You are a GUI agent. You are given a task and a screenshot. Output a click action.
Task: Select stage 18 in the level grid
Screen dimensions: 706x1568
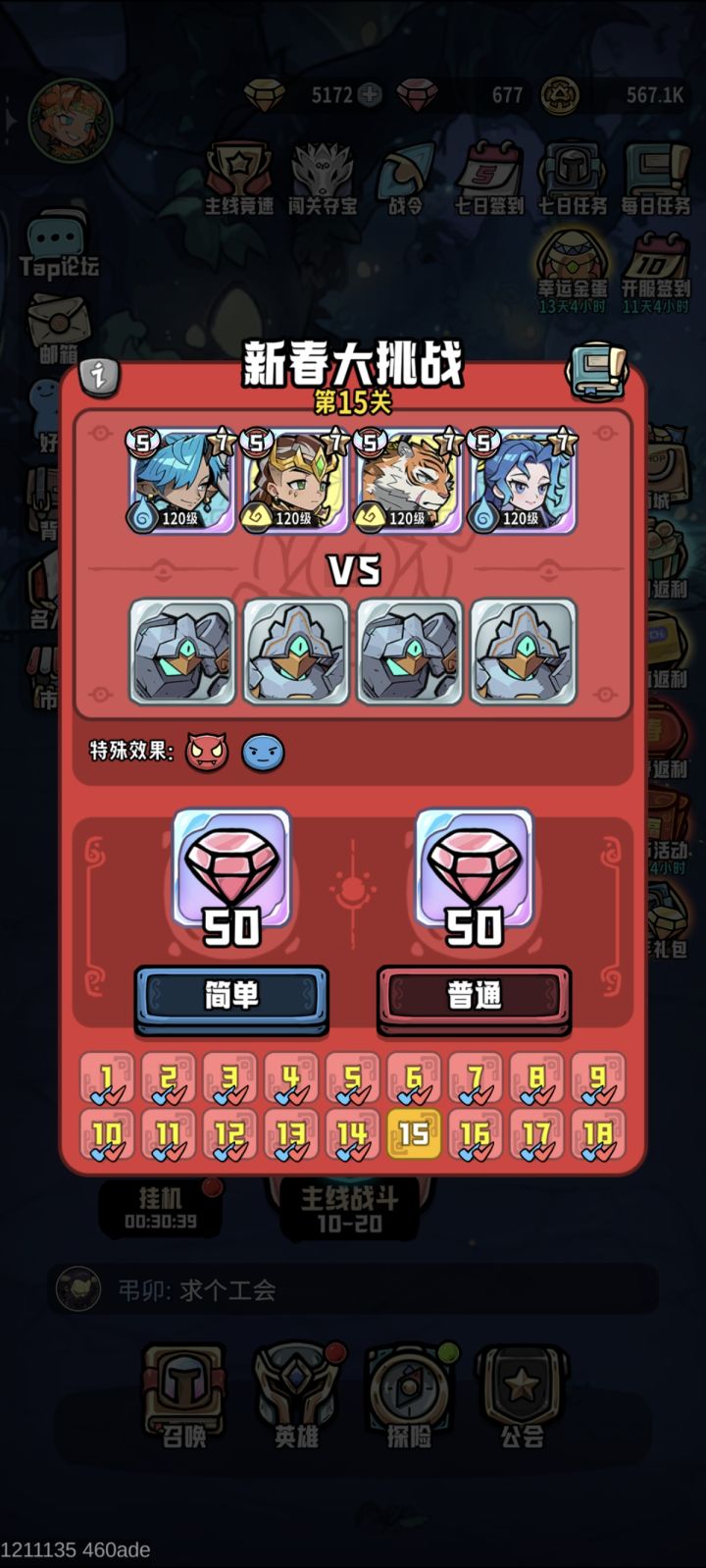click(601, 1130)
